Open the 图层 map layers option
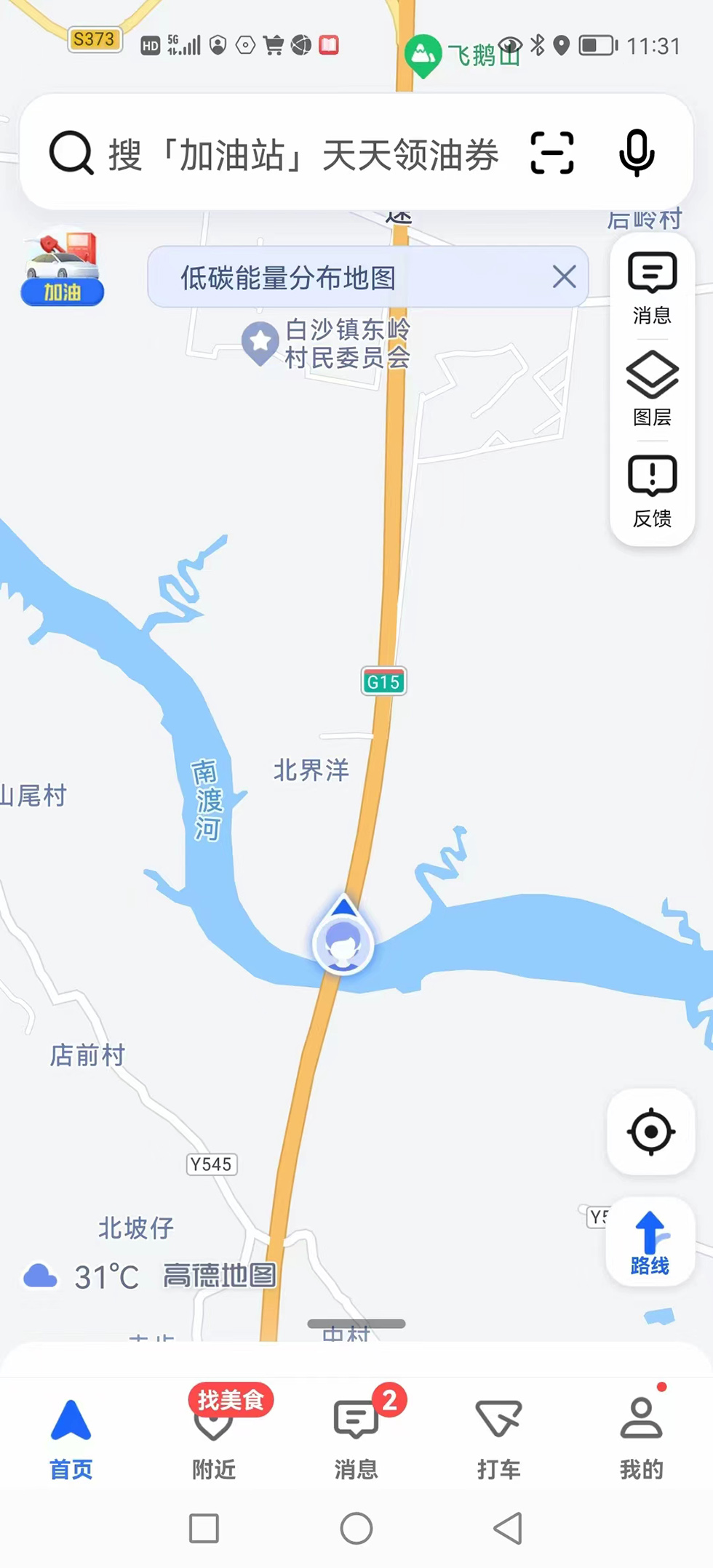Viewport: 713px width, 1568px height. (x=652, y=389)
